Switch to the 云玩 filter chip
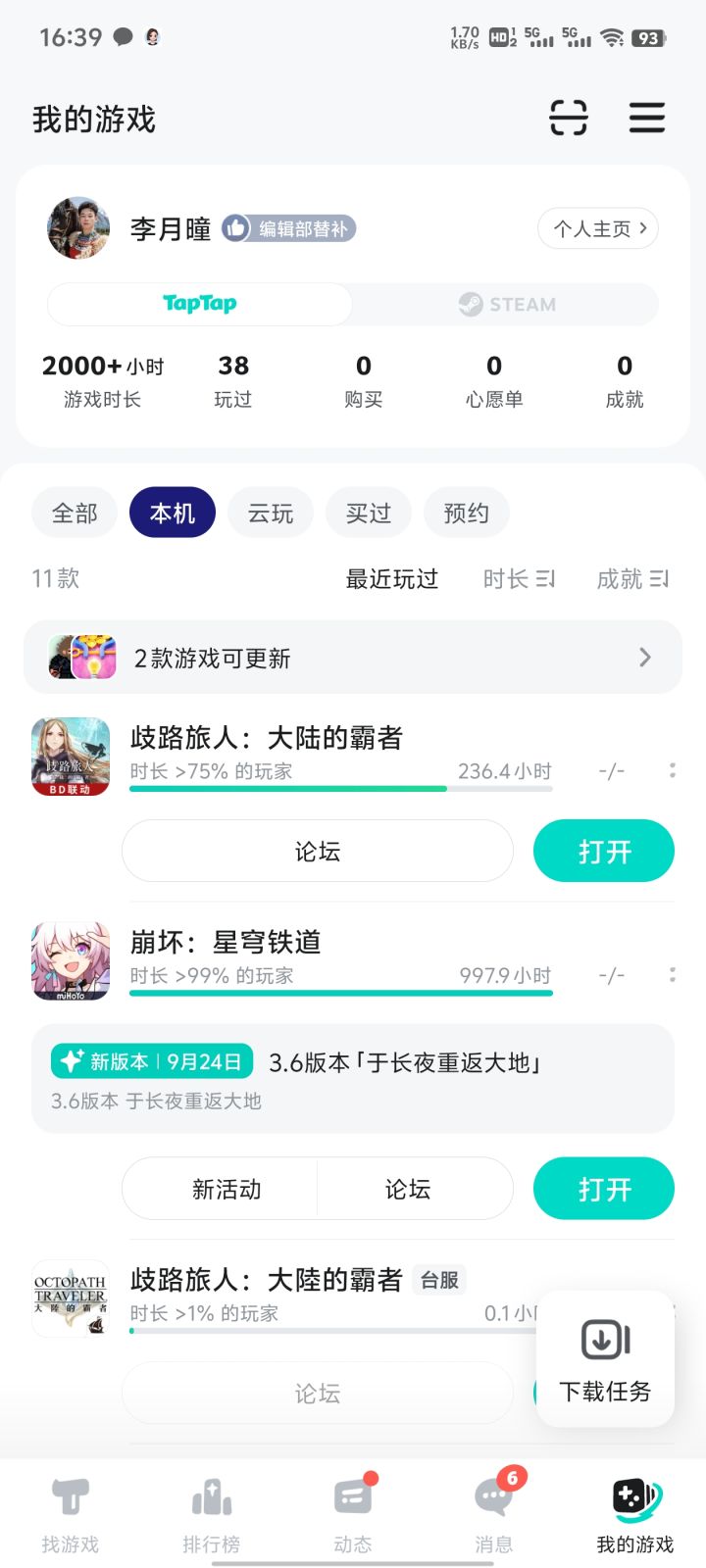Image resolution: width=706 pixels, height=1568 pixels. (270, 512)
